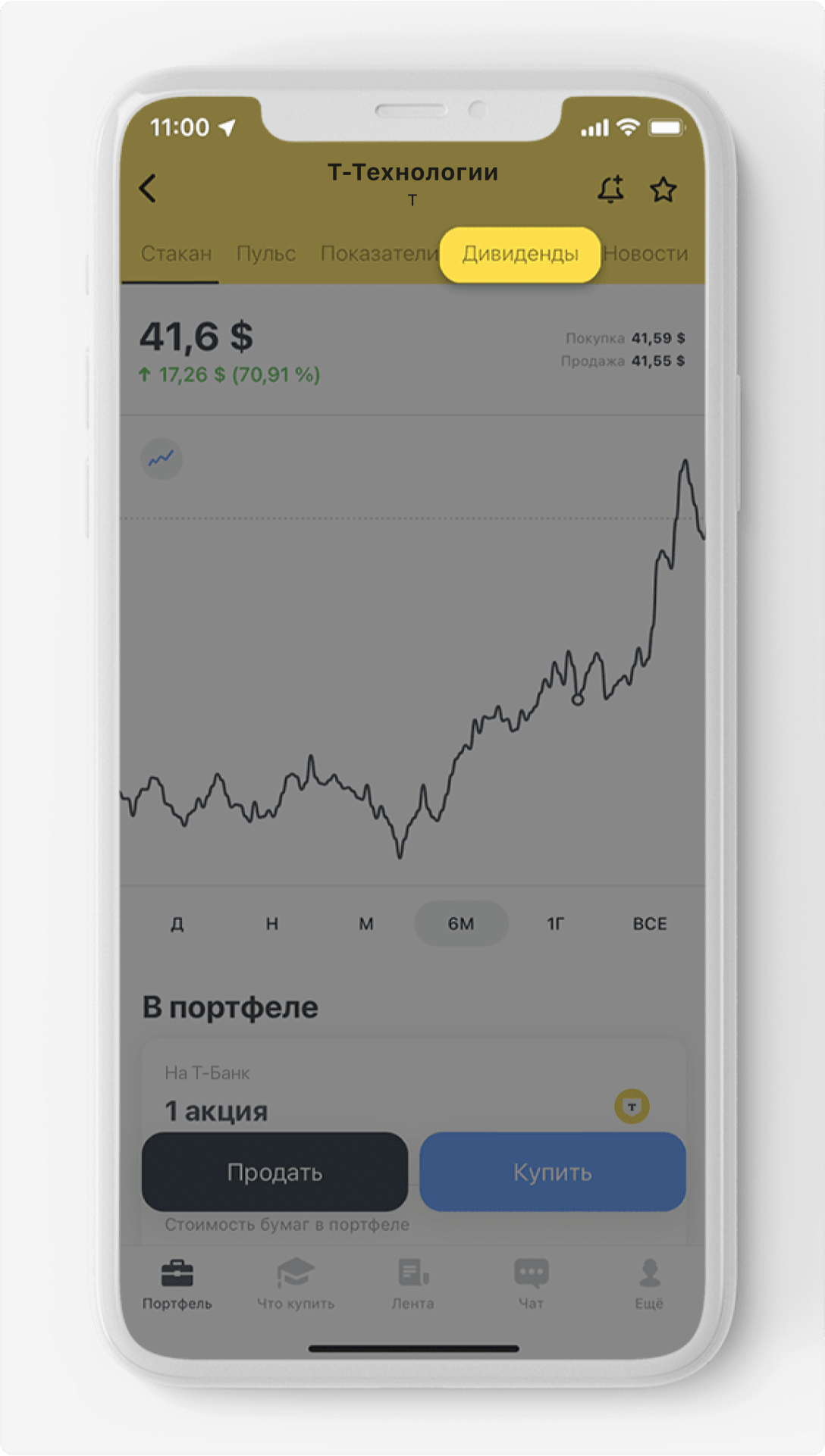Image resolution: width=825 pixels, height=1456 pixels.
Task: Select the М chart period
Action: point(366,923)
